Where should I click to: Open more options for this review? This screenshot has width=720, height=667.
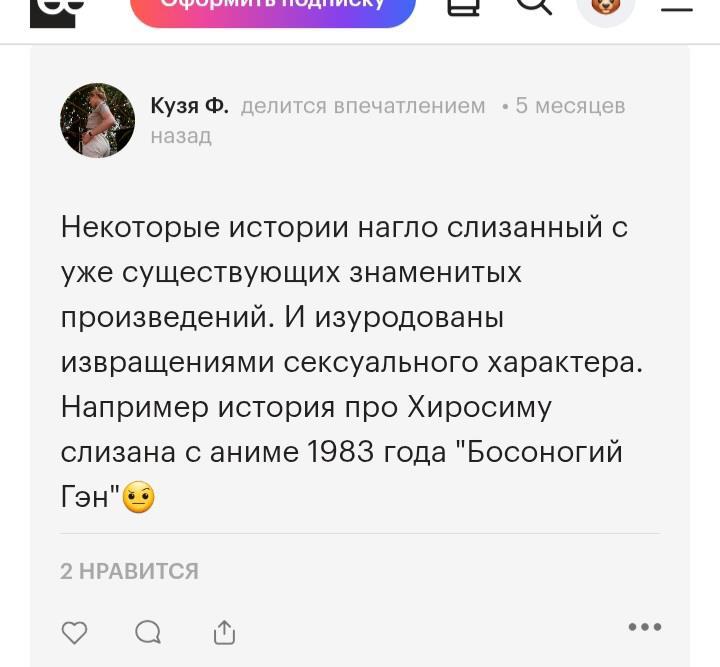645,627
